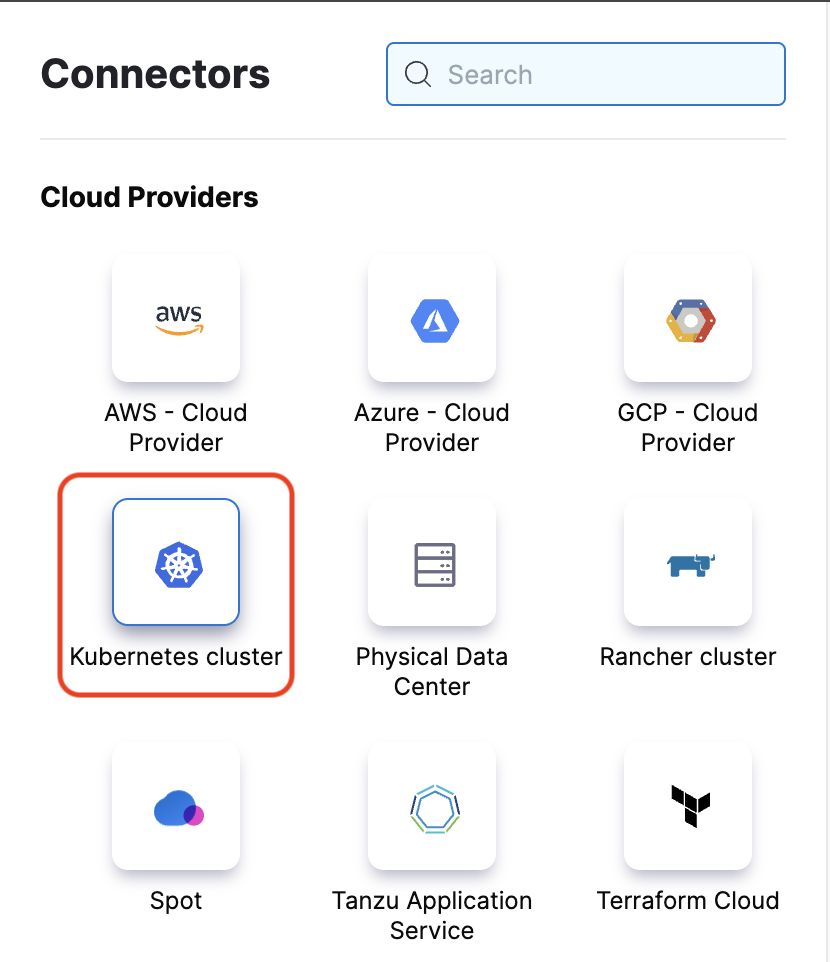Select the AWS - Cloud Provider connector

coord(176,318)
